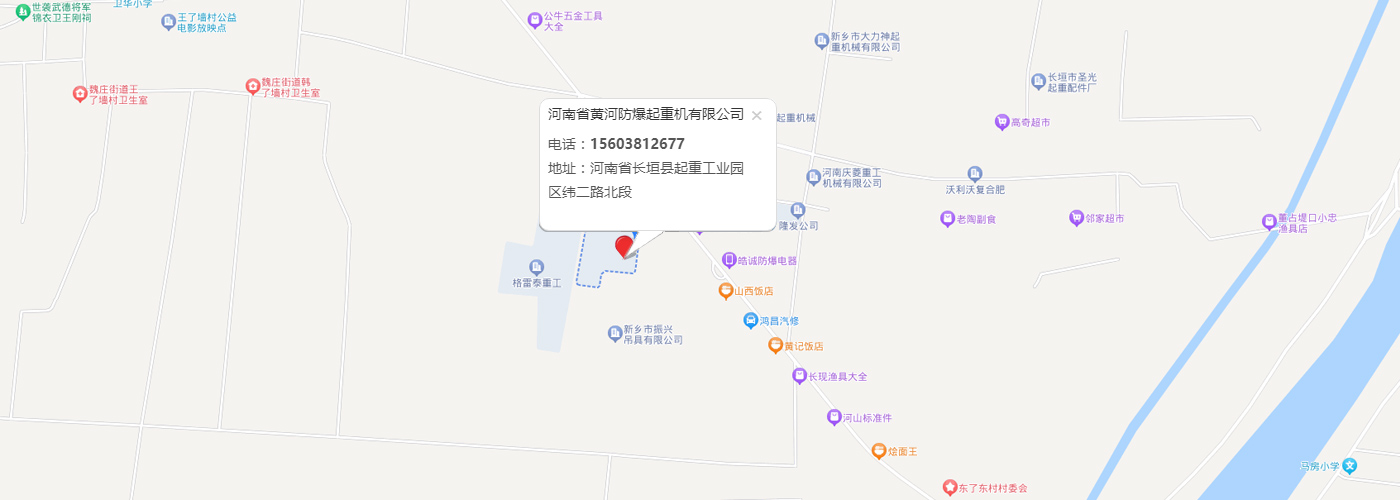Select the 邻家超市 supermarket marker
Screen dimensions: 1400x500
pos(1076,218)
